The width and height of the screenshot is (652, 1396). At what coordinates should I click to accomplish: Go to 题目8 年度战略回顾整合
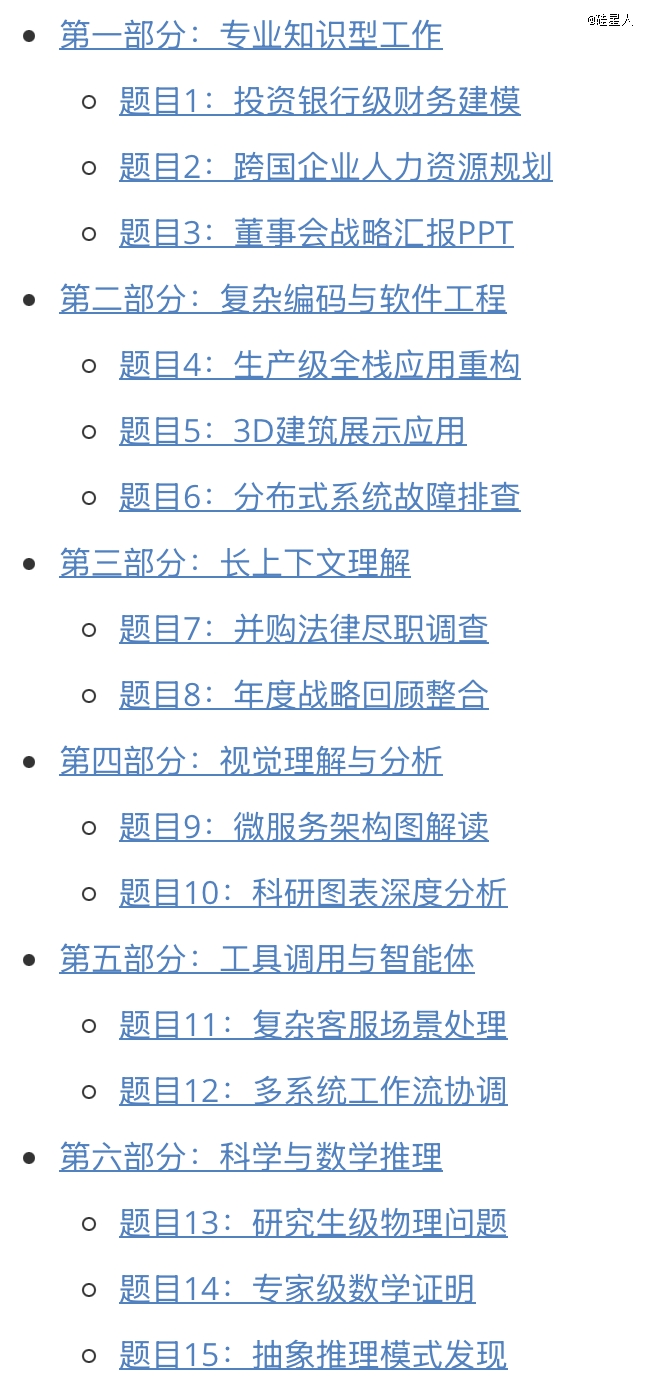click(303, 696)
